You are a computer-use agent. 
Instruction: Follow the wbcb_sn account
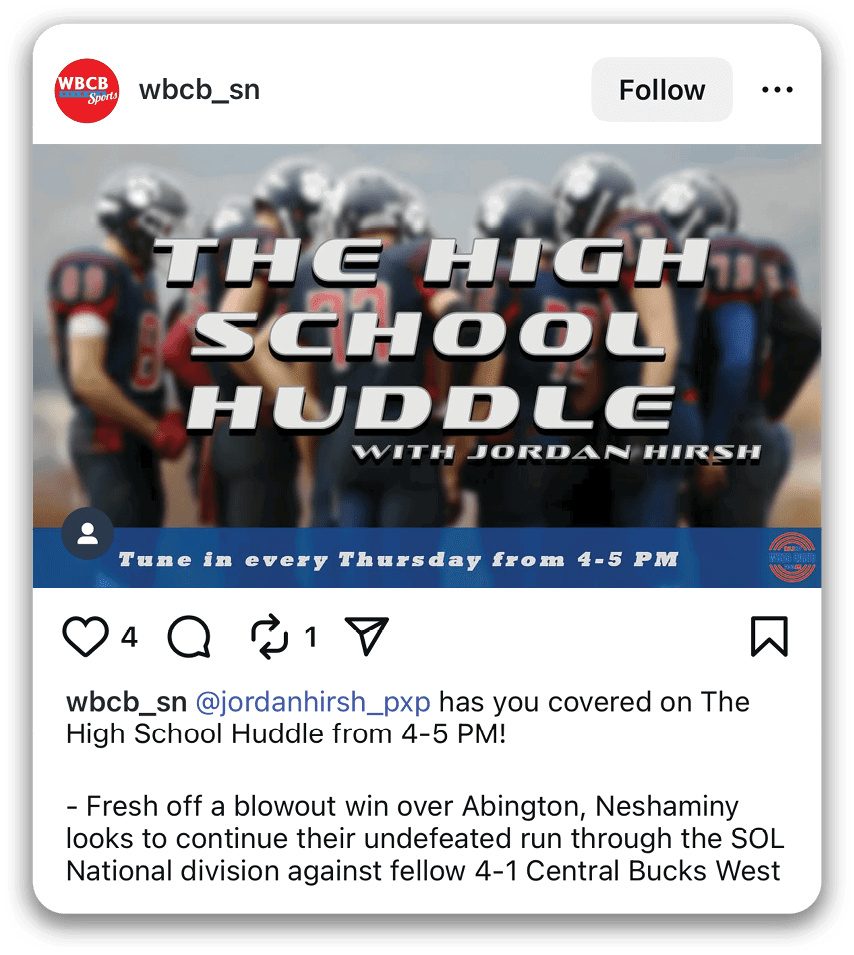661,90
